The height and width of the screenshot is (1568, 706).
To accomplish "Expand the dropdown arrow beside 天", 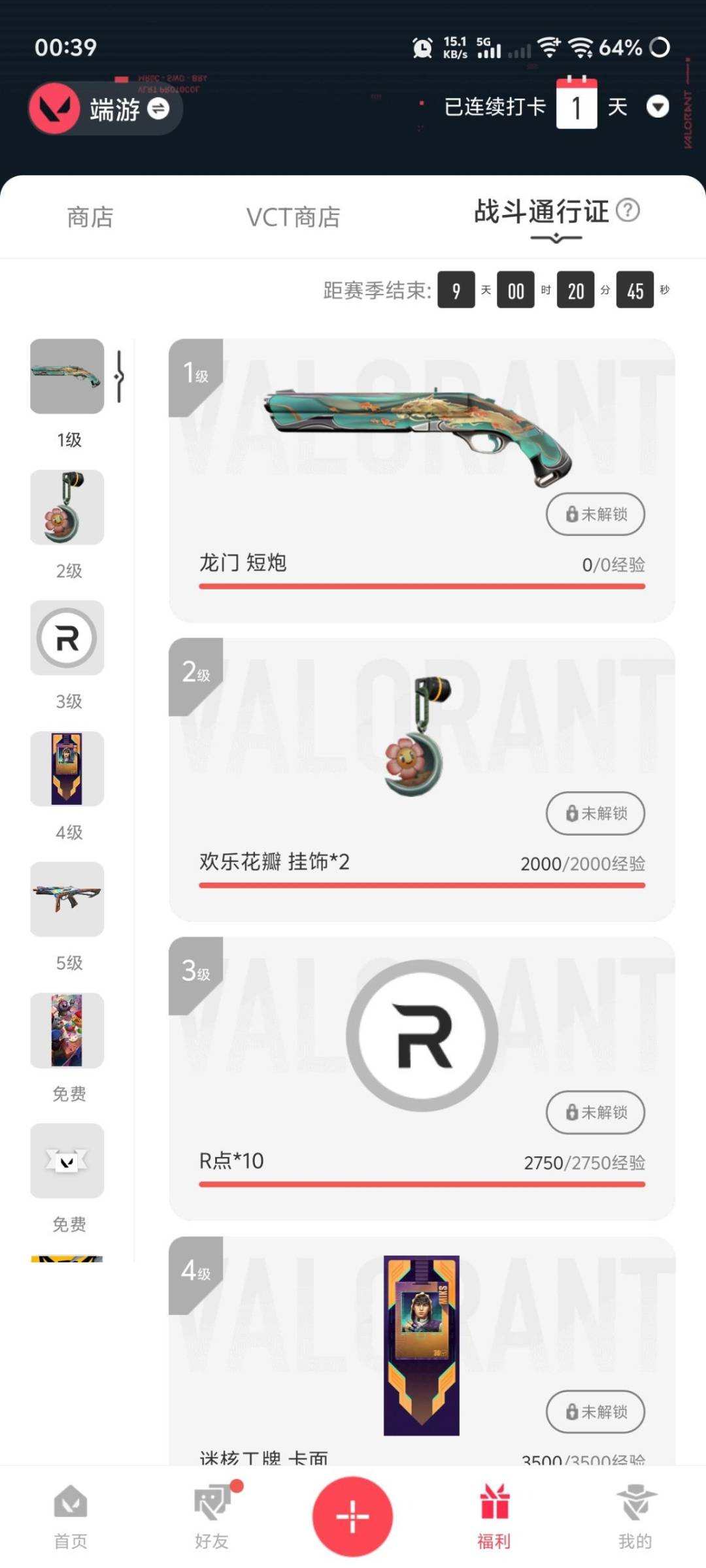I will pyautogui.click(x=658, y=108).
